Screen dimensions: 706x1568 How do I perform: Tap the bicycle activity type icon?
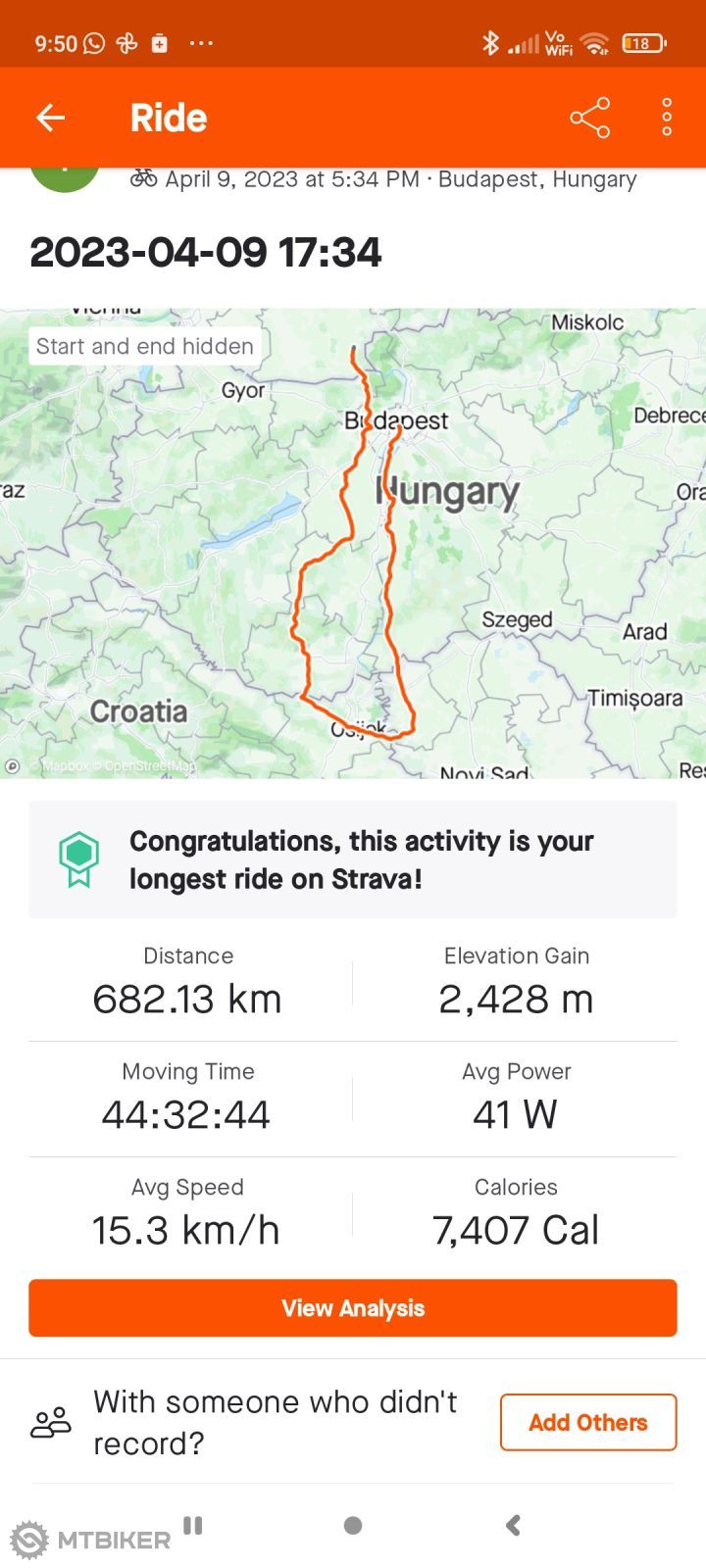(x=143, y=178)
